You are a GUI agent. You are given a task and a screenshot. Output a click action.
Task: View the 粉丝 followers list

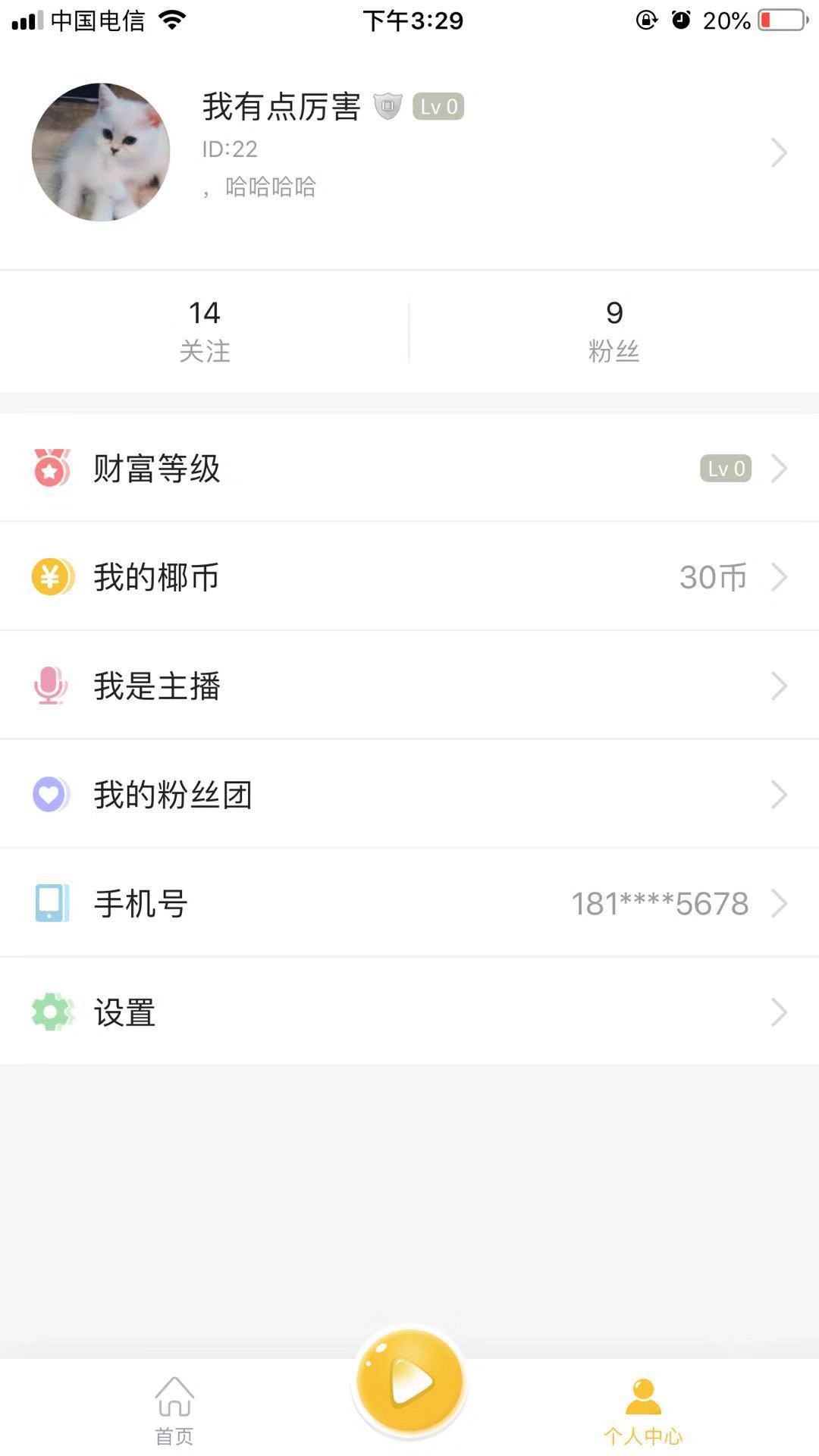coord(614,331)
